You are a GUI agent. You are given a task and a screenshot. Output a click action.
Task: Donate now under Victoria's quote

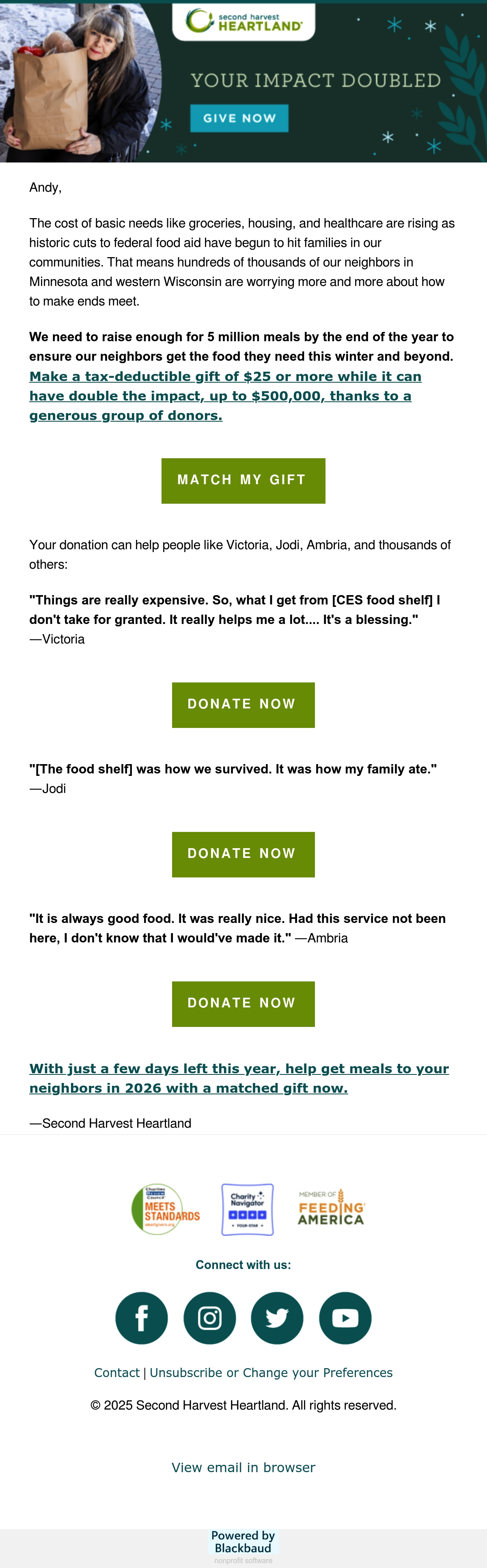point(243,704)
